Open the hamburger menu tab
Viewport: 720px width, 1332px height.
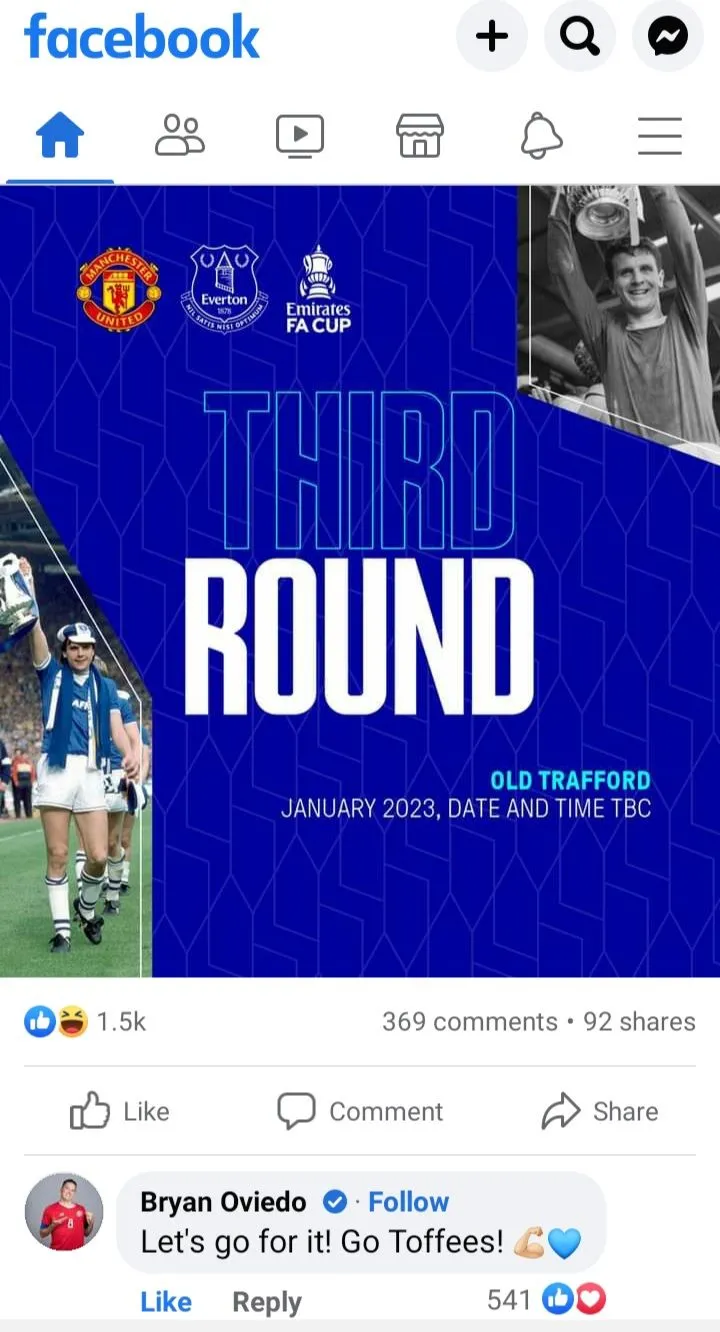click(660, 136)
